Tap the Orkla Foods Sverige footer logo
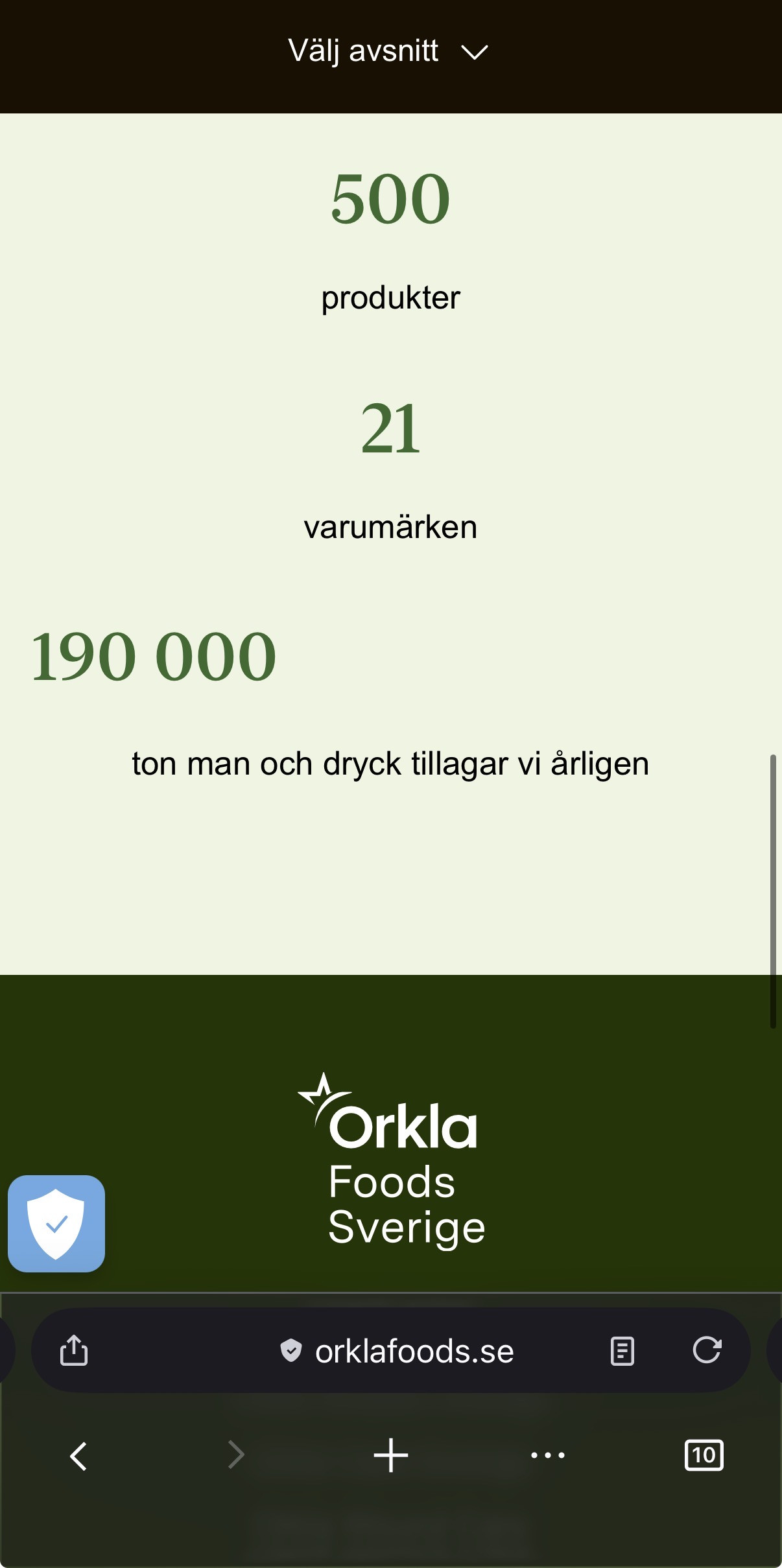The width and height of the screenshot is (782, 1568). point(391,1159)
